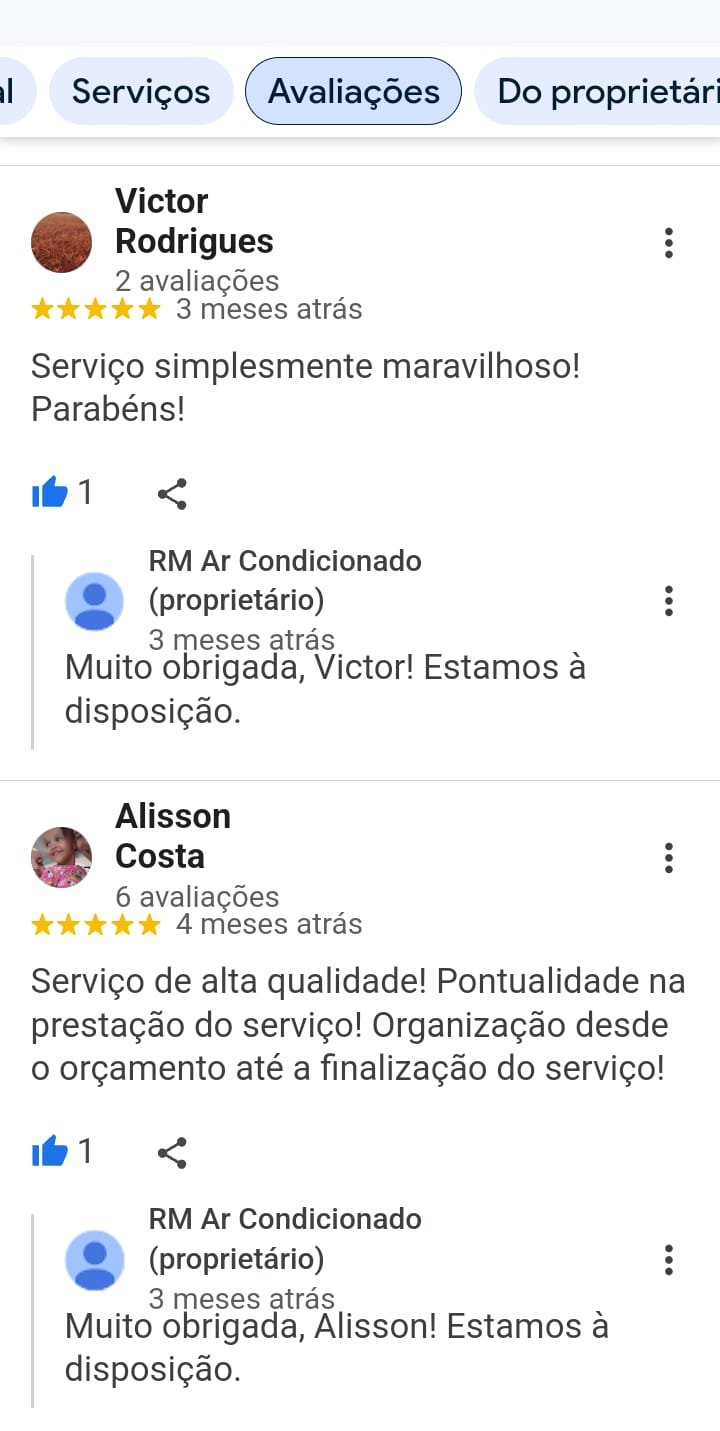Image resolution: width=720 pixels, height=1431 pixels.
Task: Open overflow menu on Alisson Costa's review
Action: coord(668,858)
